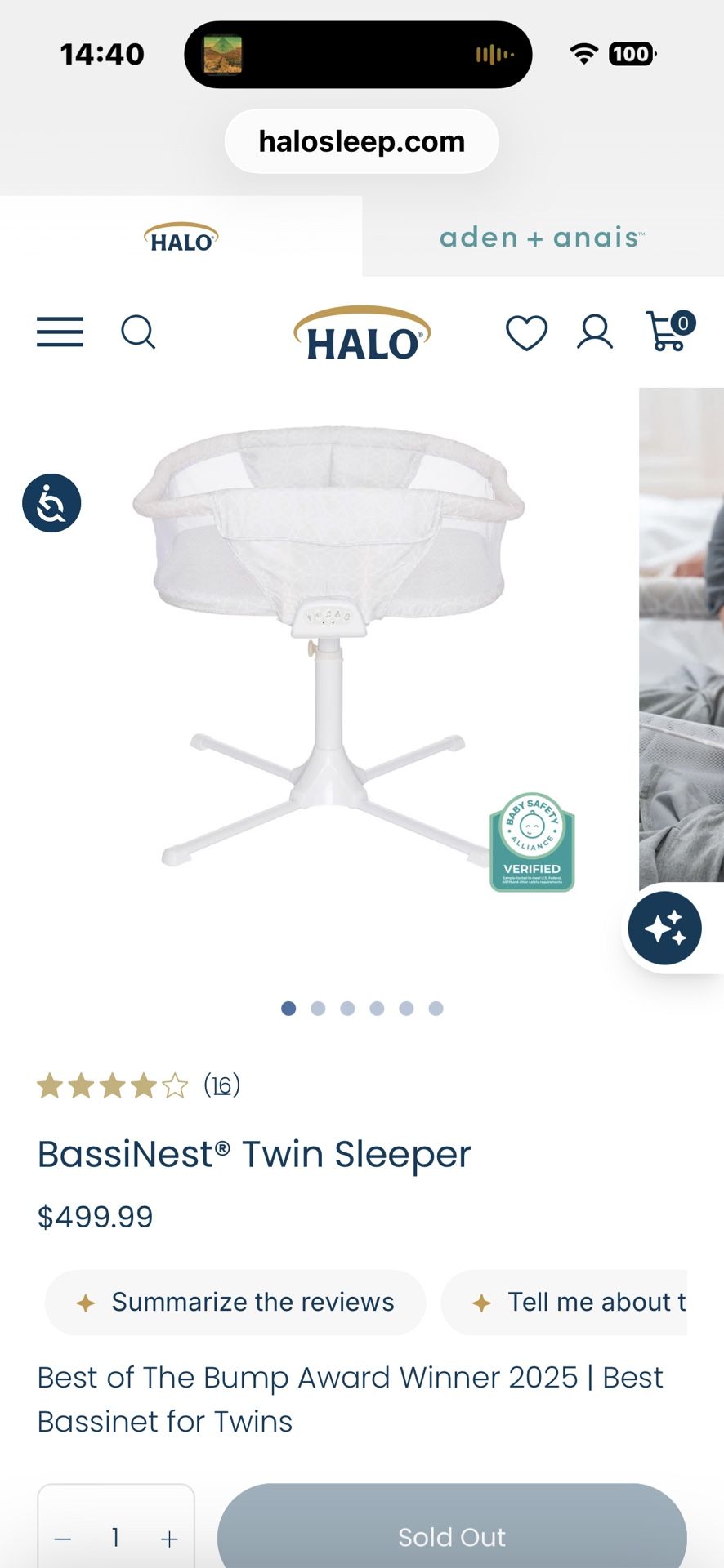Screen dimensions: 724x1568
Task: Select the HALO brand tab
Action: click(x=181, y=238)
